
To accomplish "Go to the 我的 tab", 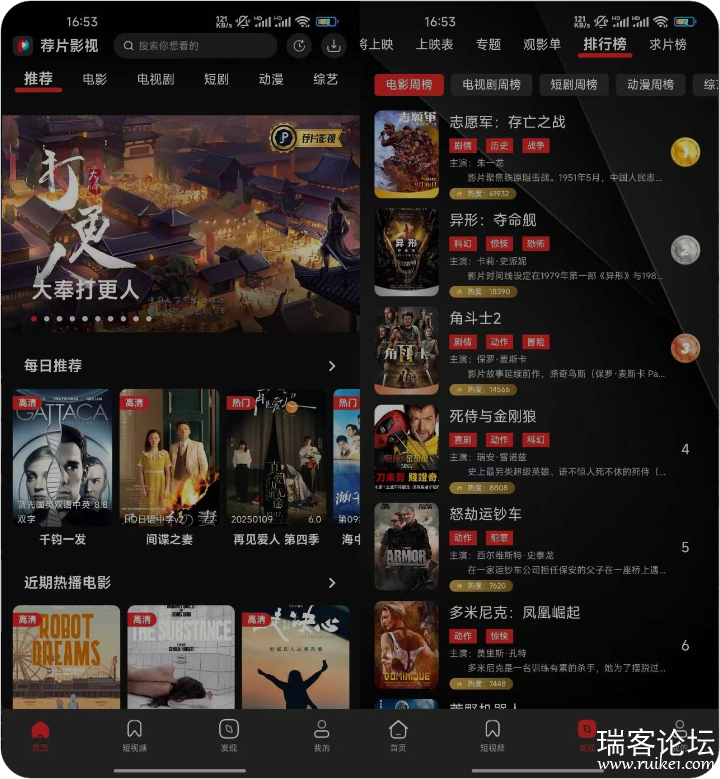I will point(322,735).
